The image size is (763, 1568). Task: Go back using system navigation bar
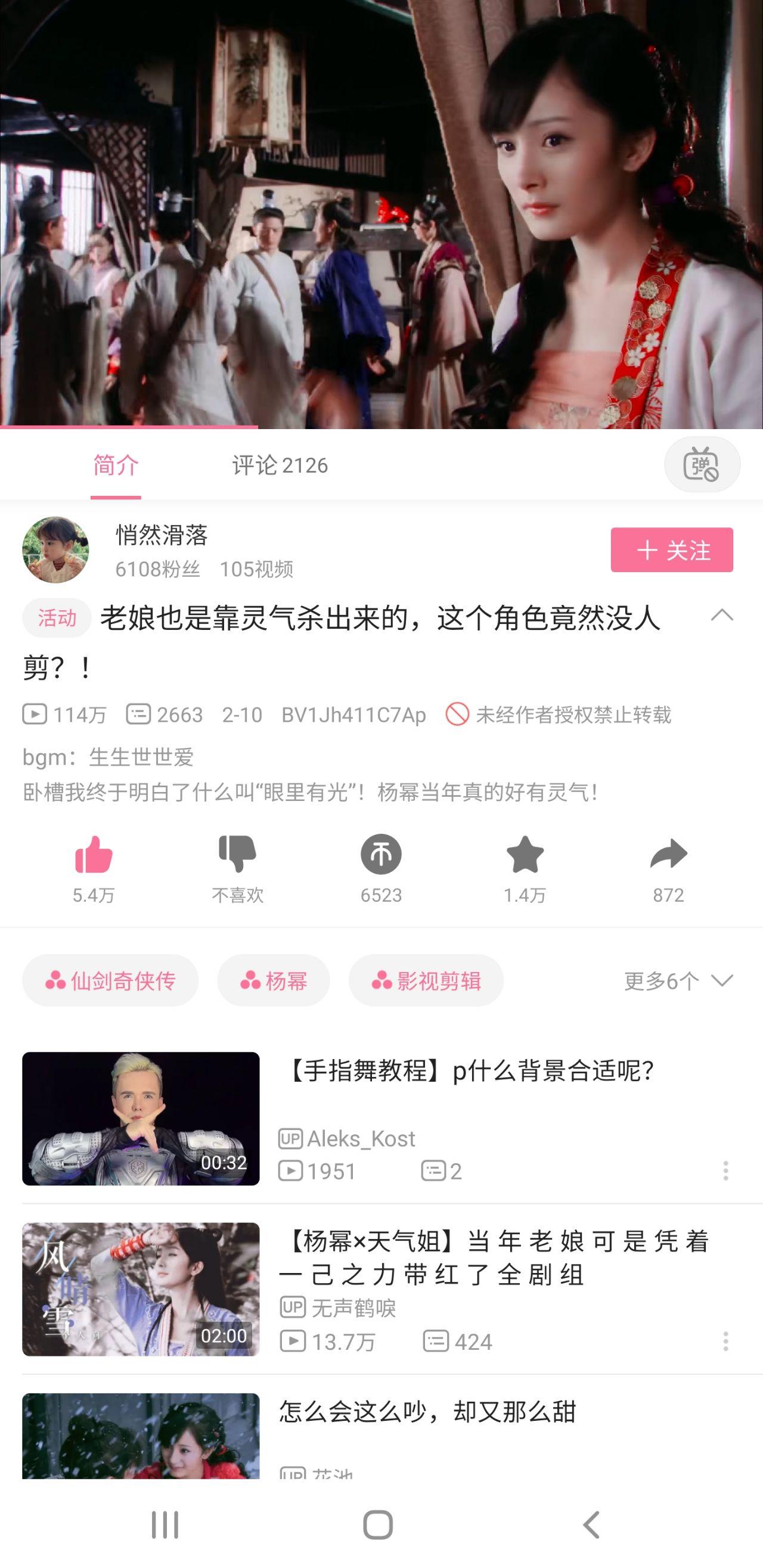pos(591,1524)
